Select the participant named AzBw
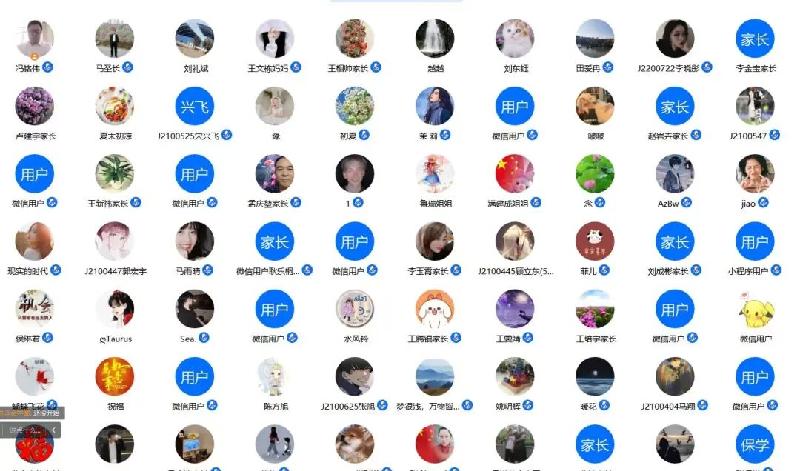Image resolution: width=800 pixels, height=471 pixels. coord(675,174)
